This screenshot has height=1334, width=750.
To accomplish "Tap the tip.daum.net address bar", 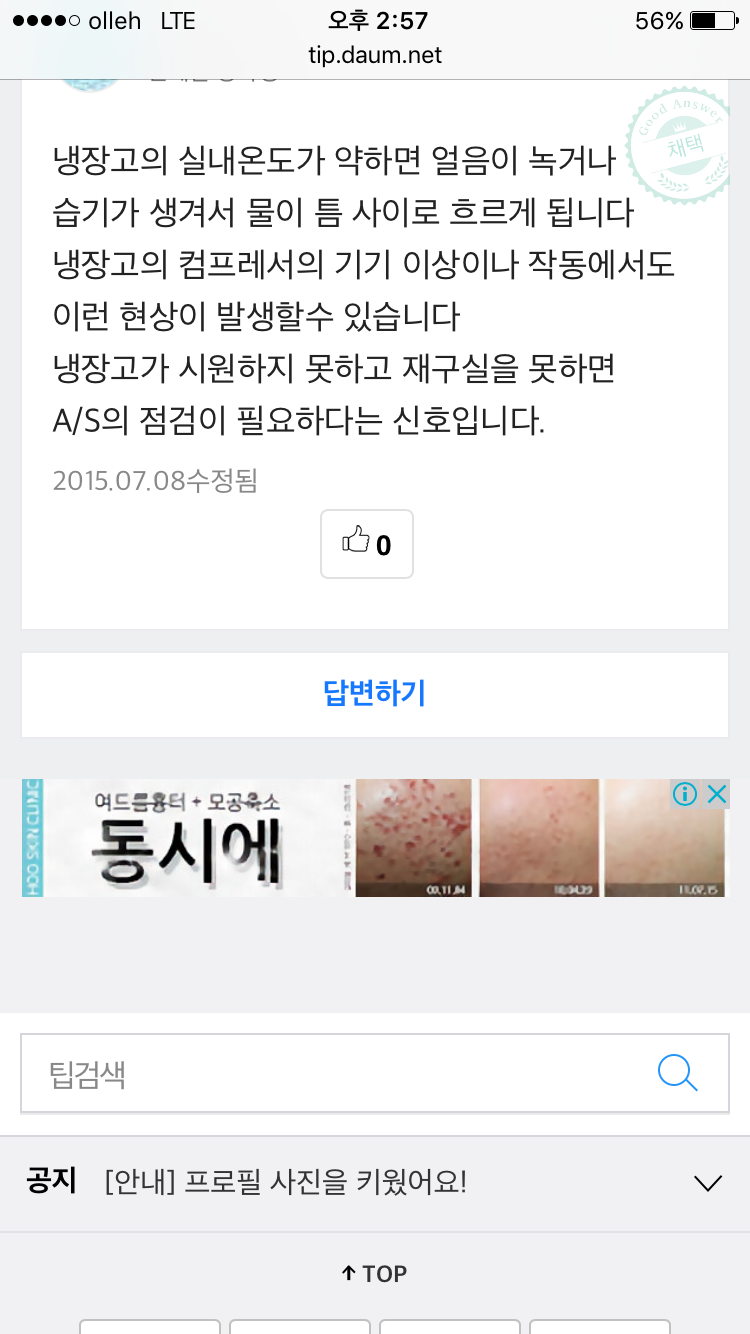I will pyautogui.click(x=375, y=56).
